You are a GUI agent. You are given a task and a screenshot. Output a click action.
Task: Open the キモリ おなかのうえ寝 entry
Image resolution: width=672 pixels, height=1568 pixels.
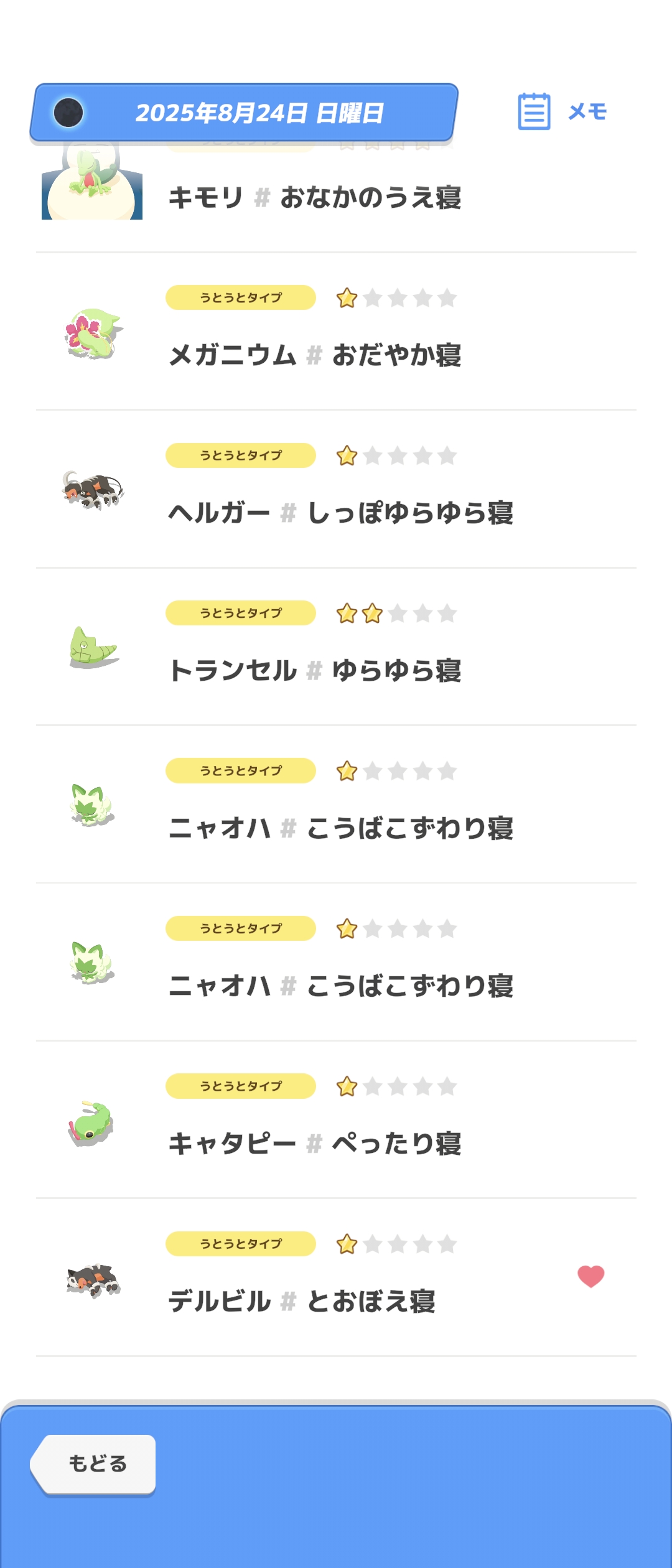[314, 198]
